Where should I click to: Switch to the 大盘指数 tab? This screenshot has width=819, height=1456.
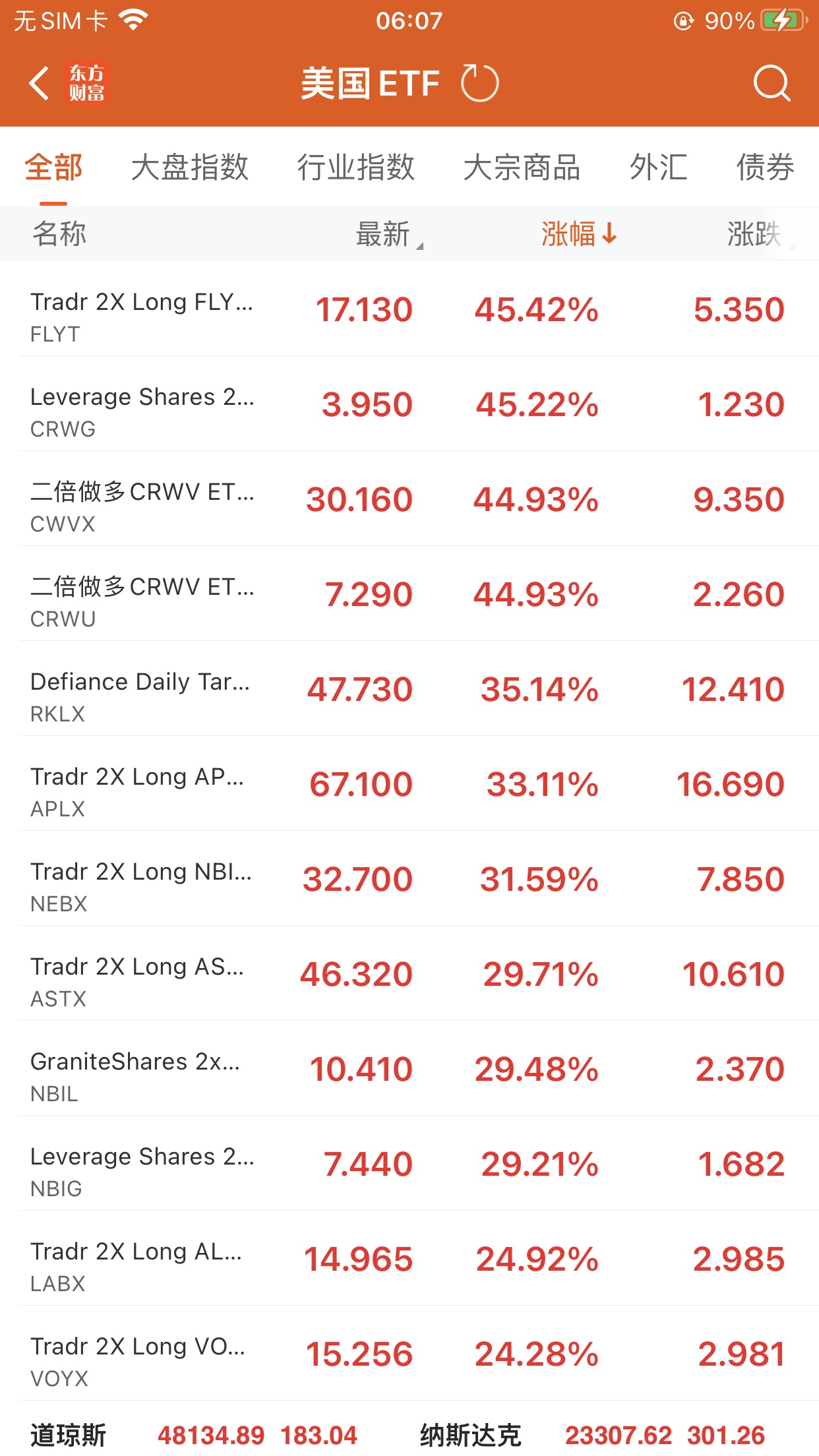(x=189, y=167)
